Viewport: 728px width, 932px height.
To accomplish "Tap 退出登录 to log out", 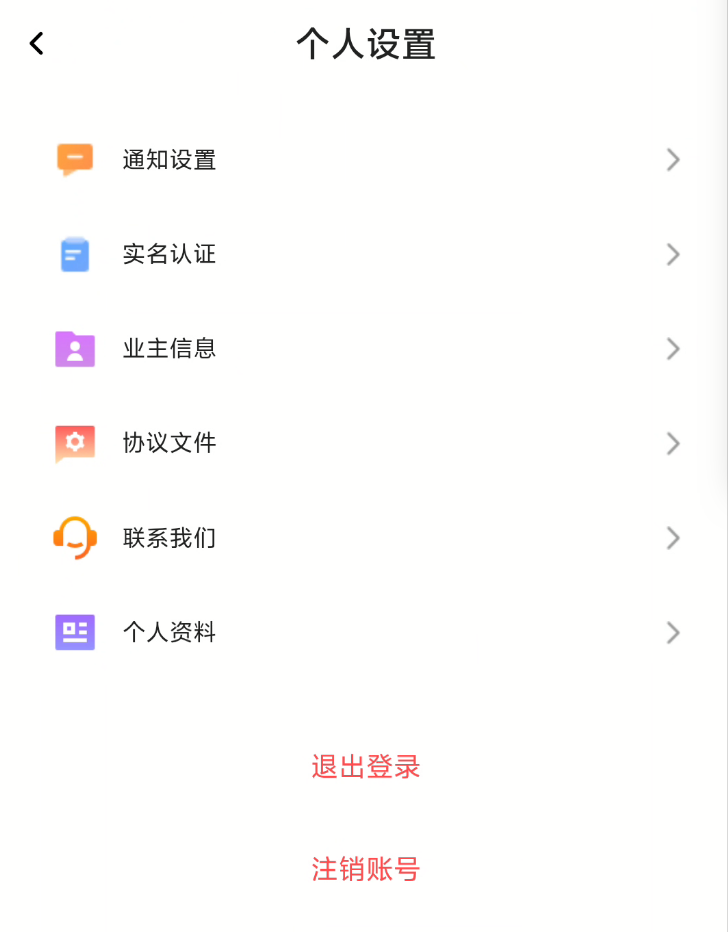I will pyautogui.click(x=365, y=767).
